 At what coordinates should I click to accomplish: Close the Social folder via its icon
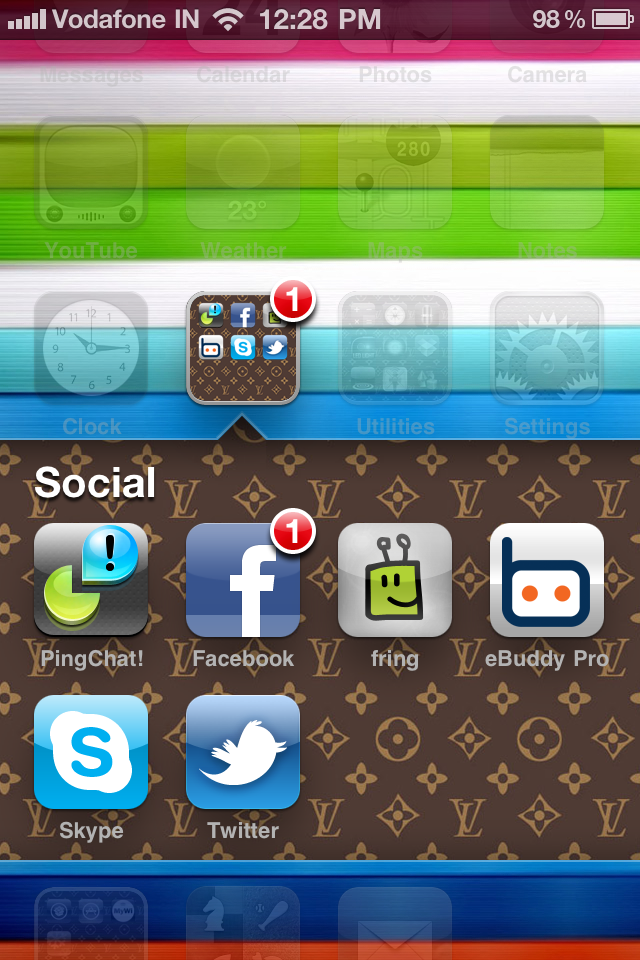click(x=243, y=348)
